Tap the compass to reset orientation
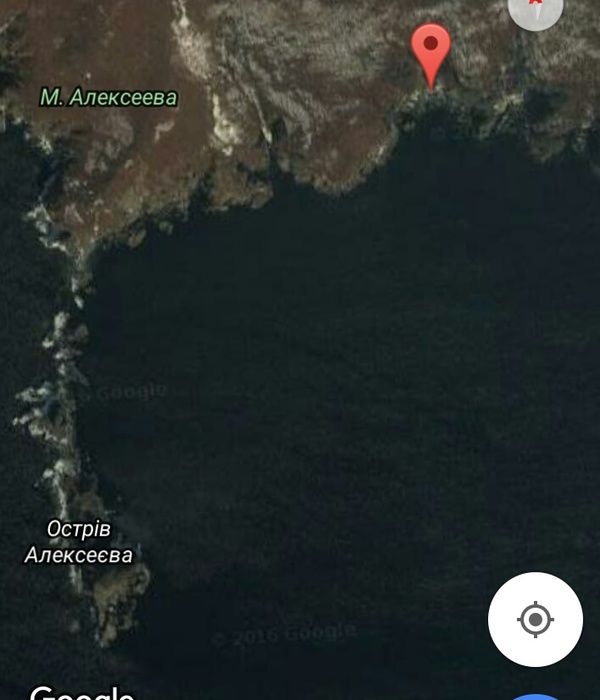The image size is (600, 700). tap(536, 8)
